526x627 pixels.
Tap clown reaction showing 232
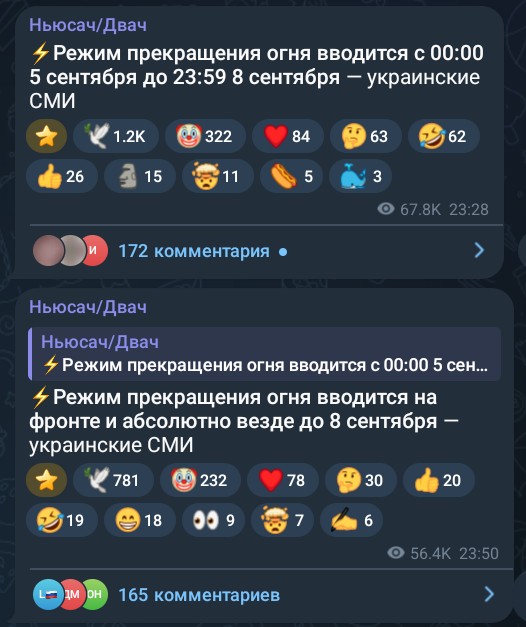(x=200, y=480)
